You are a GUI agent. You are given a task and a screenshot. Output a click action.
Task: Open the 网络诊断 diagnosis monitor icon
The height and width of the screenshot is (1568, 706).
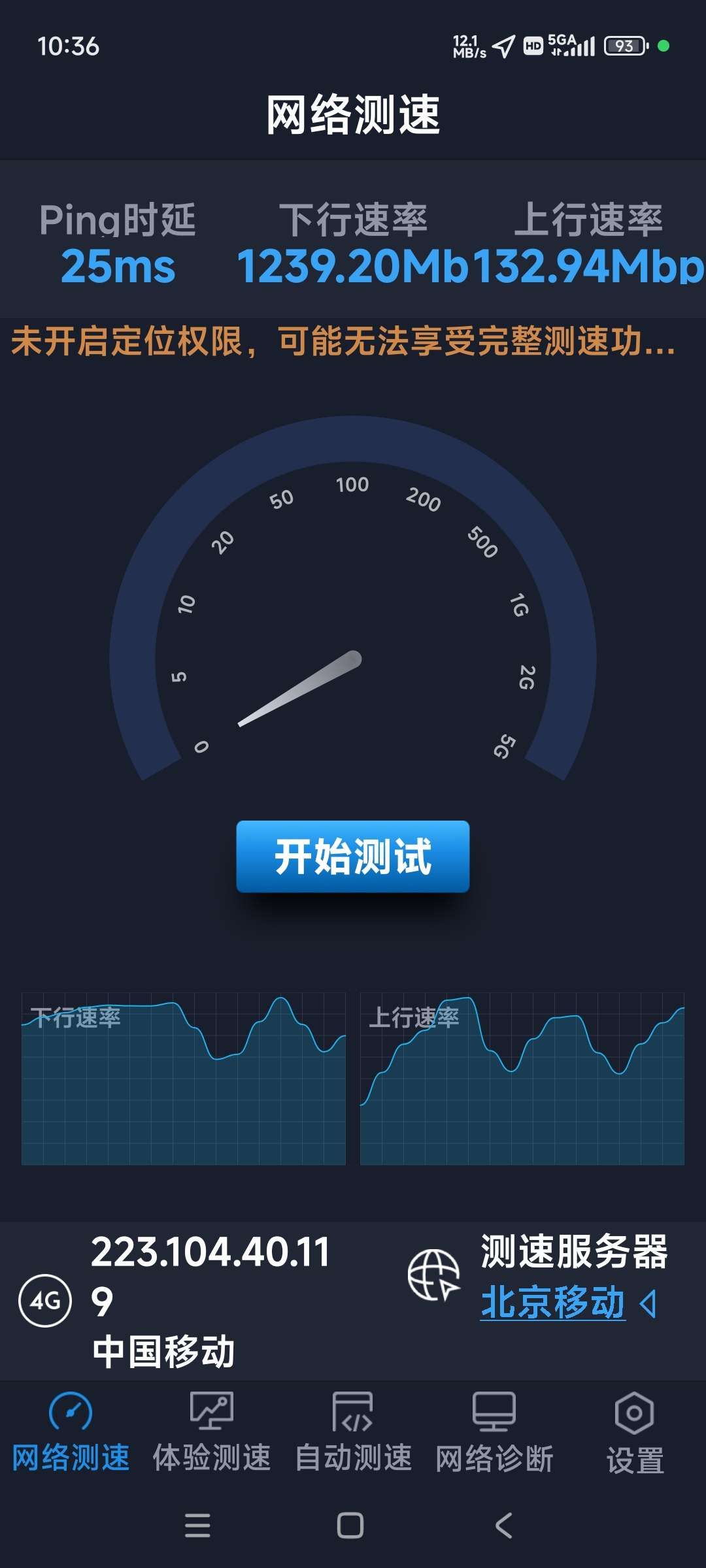(x=493, y=1411)
